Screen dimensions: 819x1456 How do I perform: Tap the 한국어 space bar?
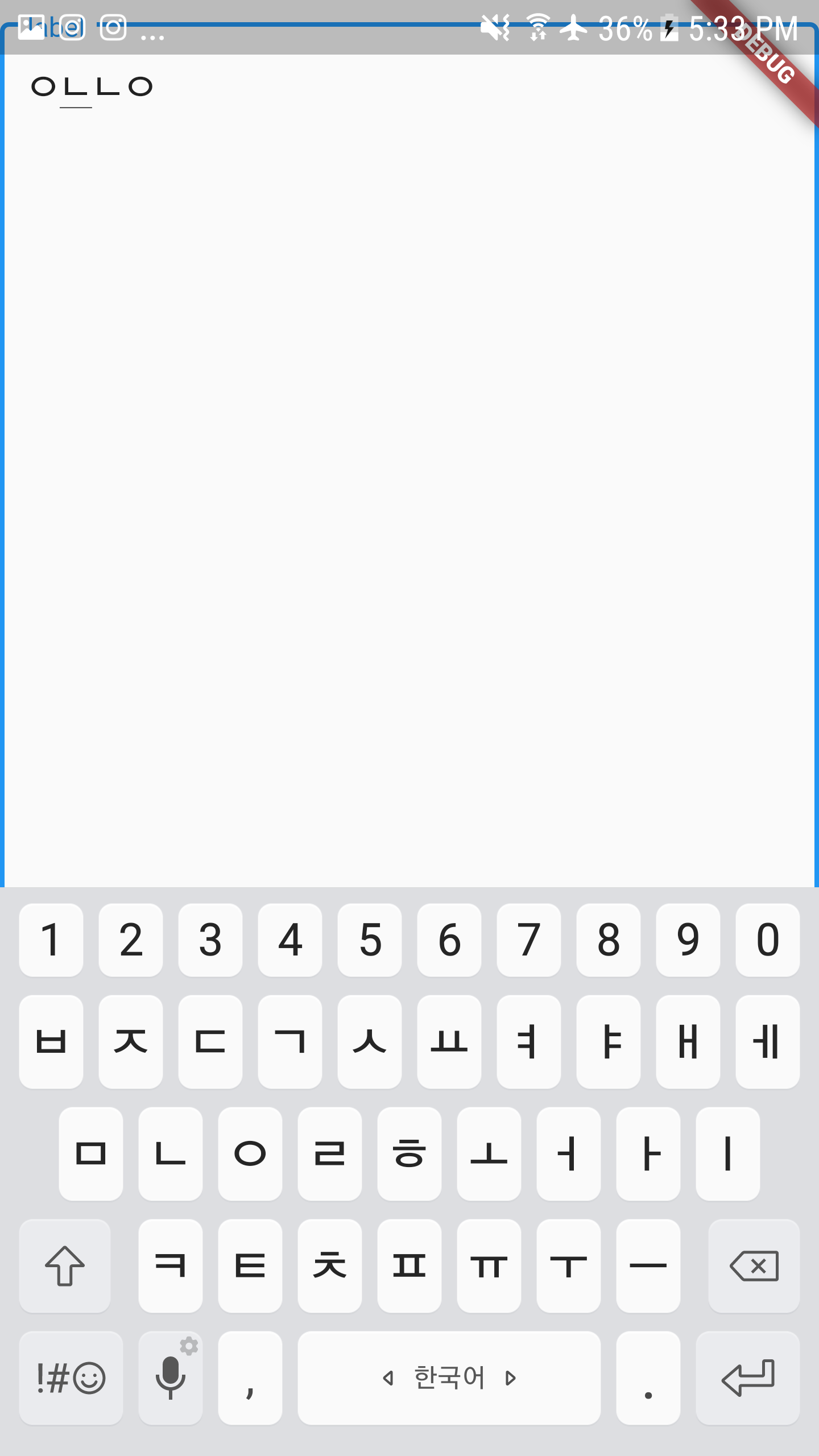tap(449, 1378)
